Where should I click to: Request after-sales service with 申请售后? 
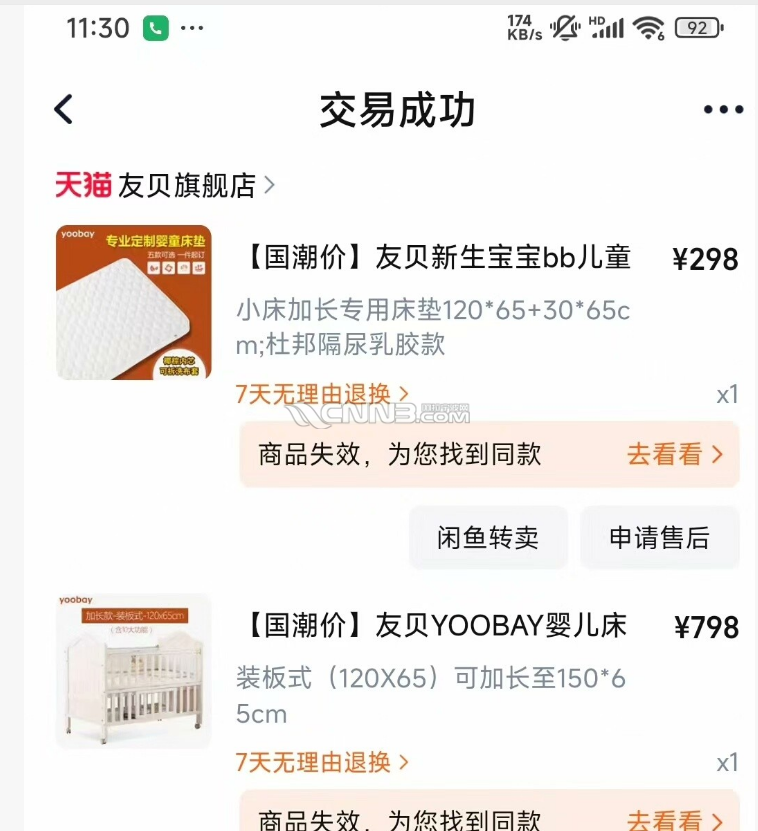tap(659, 538)
